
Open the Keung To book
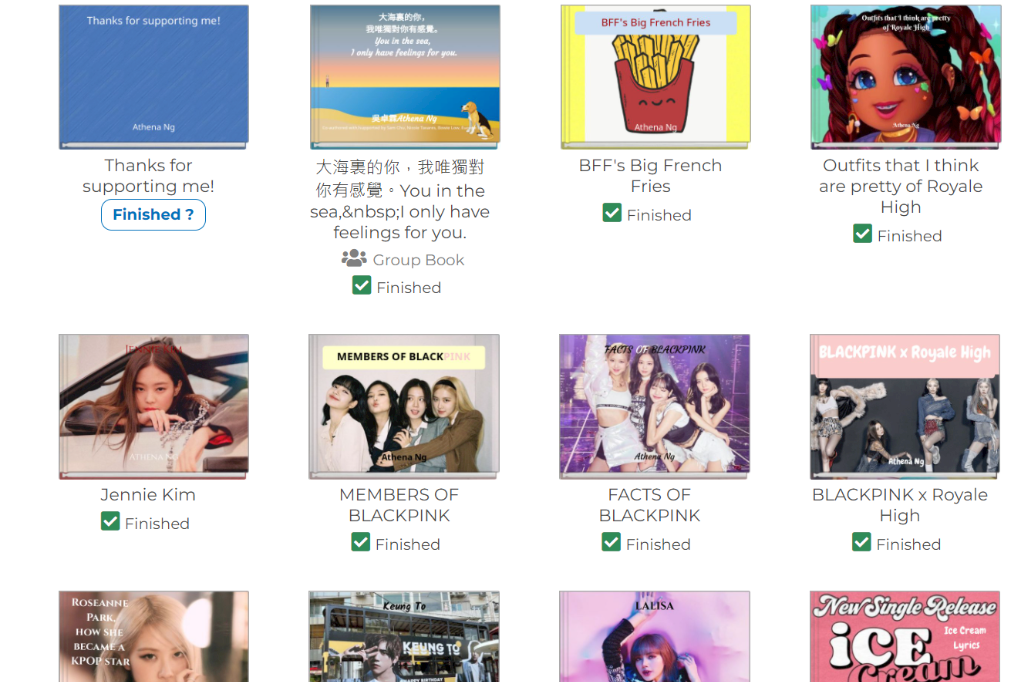pos(404,637)
